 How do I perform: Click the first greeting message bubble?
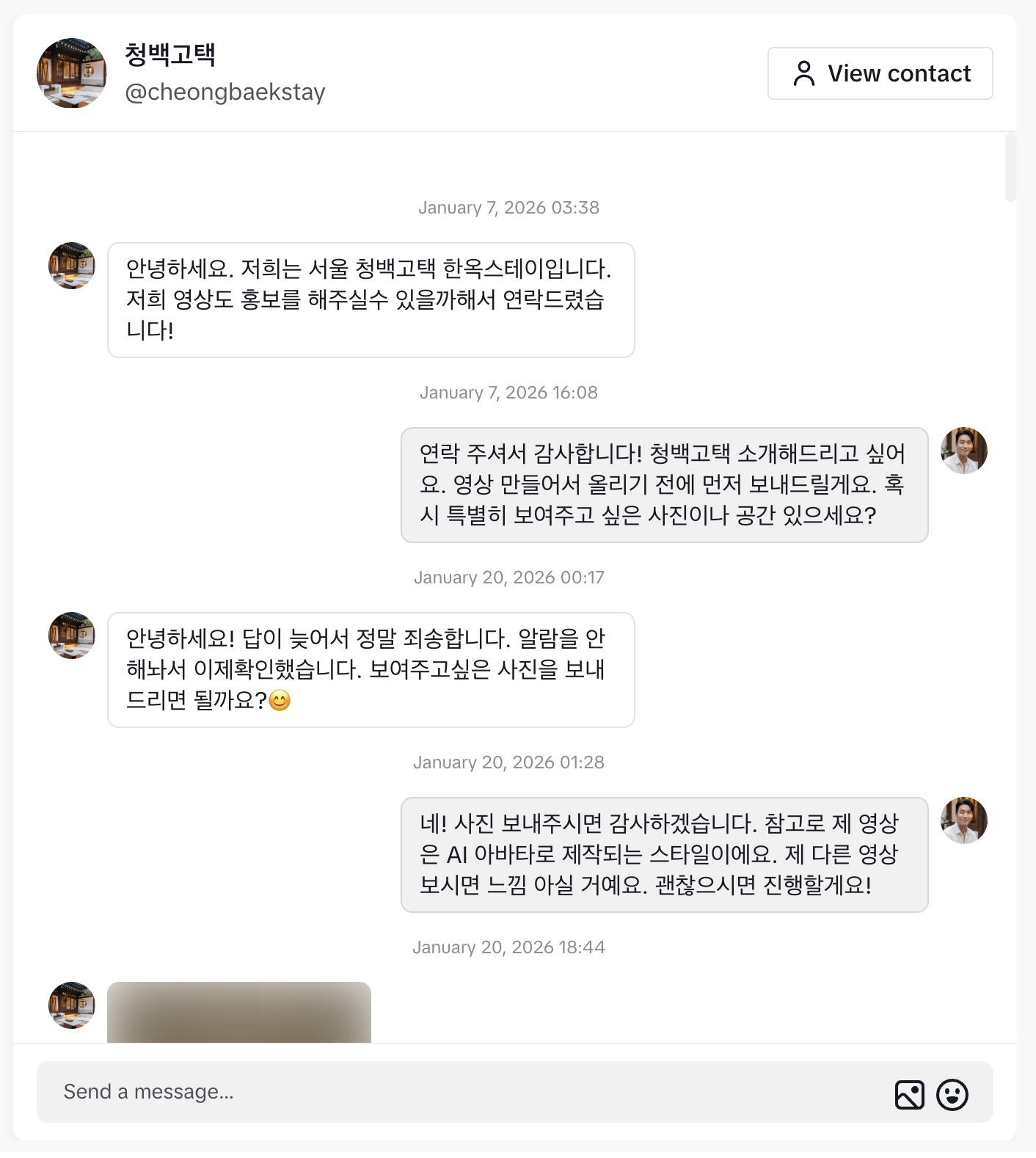pyautogui.click(x=371, y=299)
